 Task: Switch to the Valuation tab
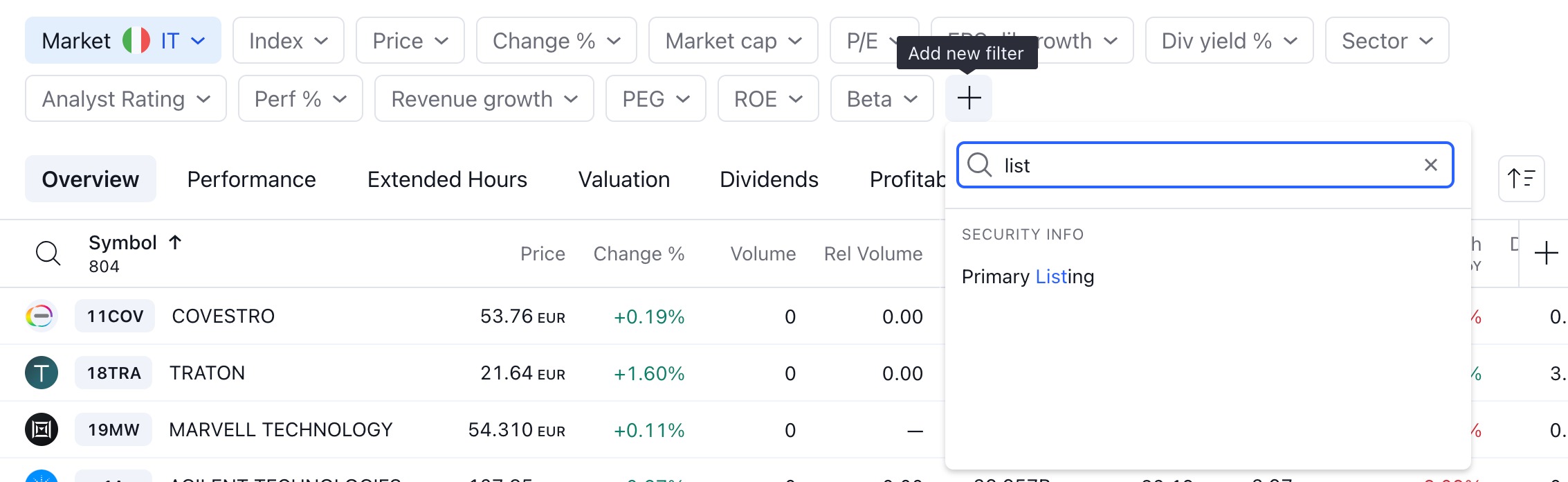[x=623, y=179]
